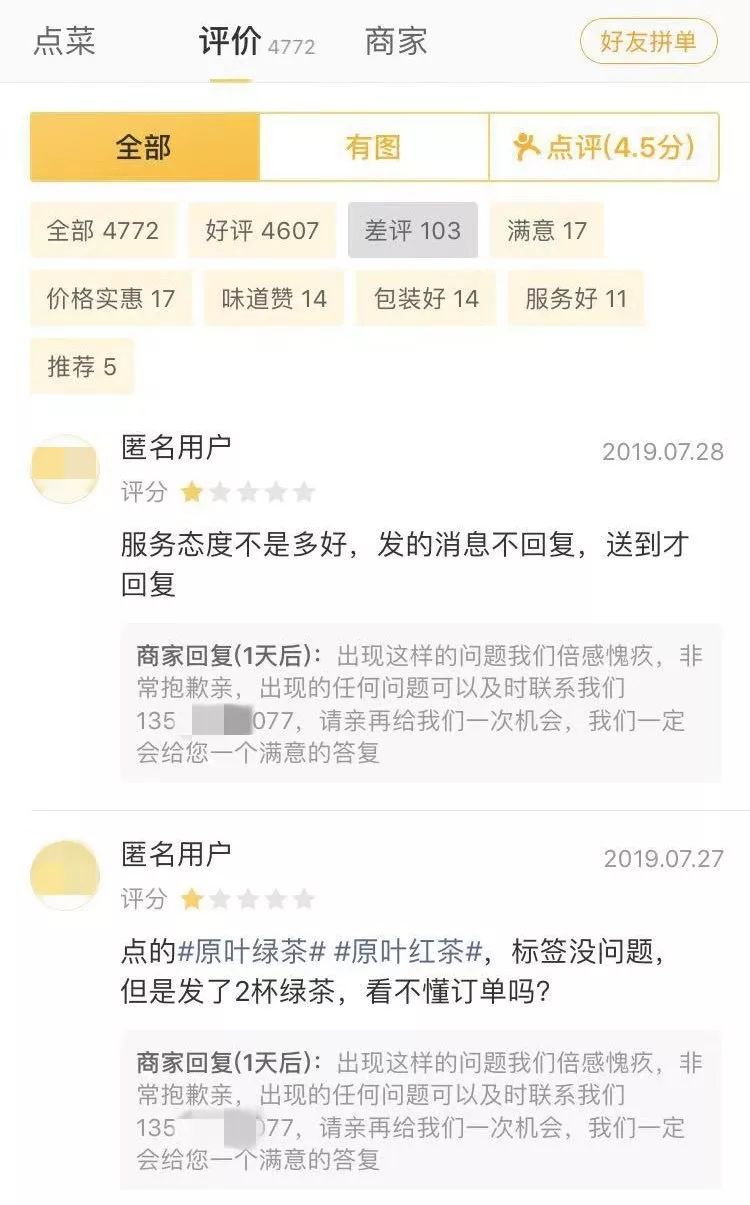Image resolution: width=750 pixels, height=1205 pixels.
Task: Show reviews with pictures via 有图
Action: [x=373, y=147]
